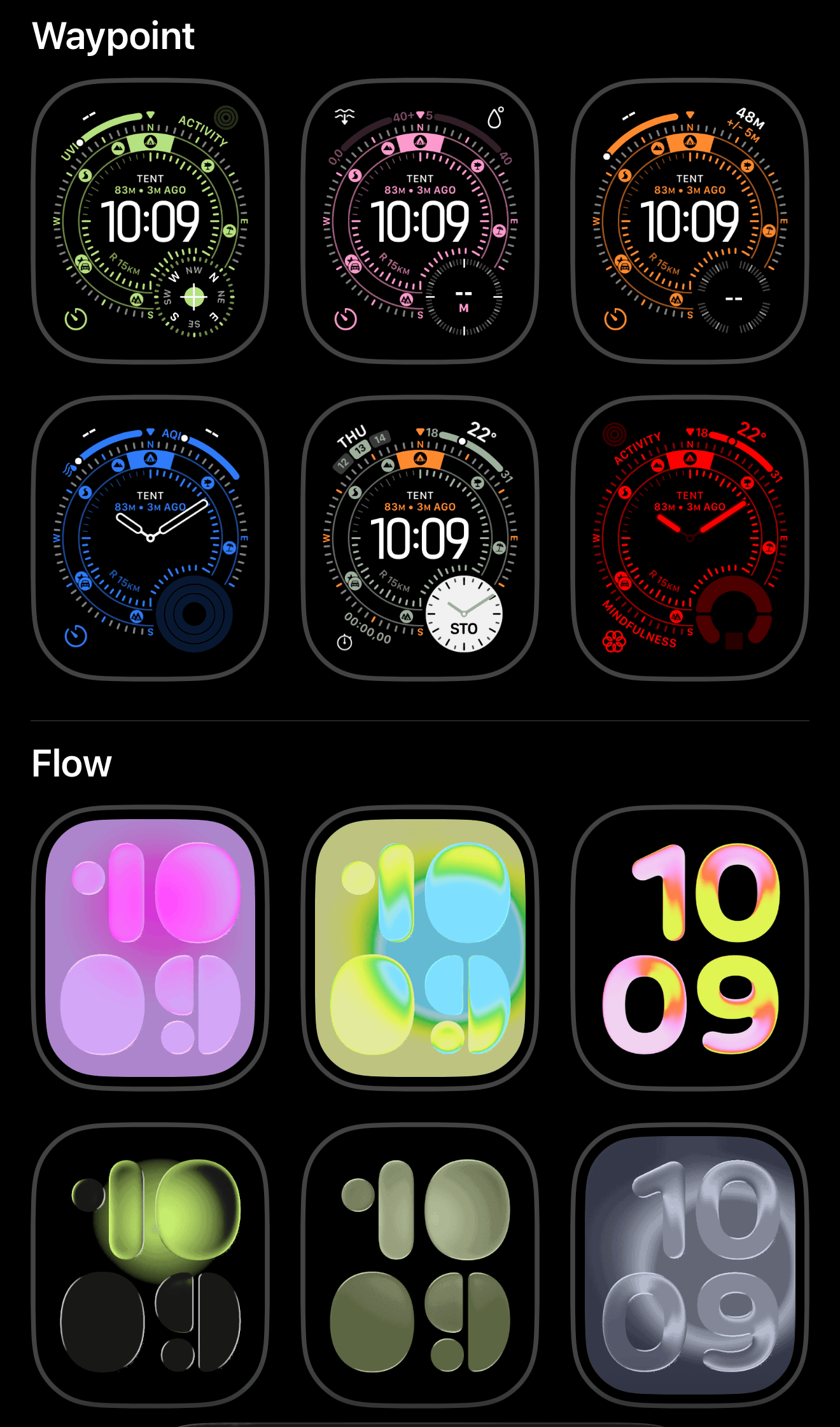Select the purple Flow watch face
Viewport: 840px width, 1427px height.
click(150, 948)
